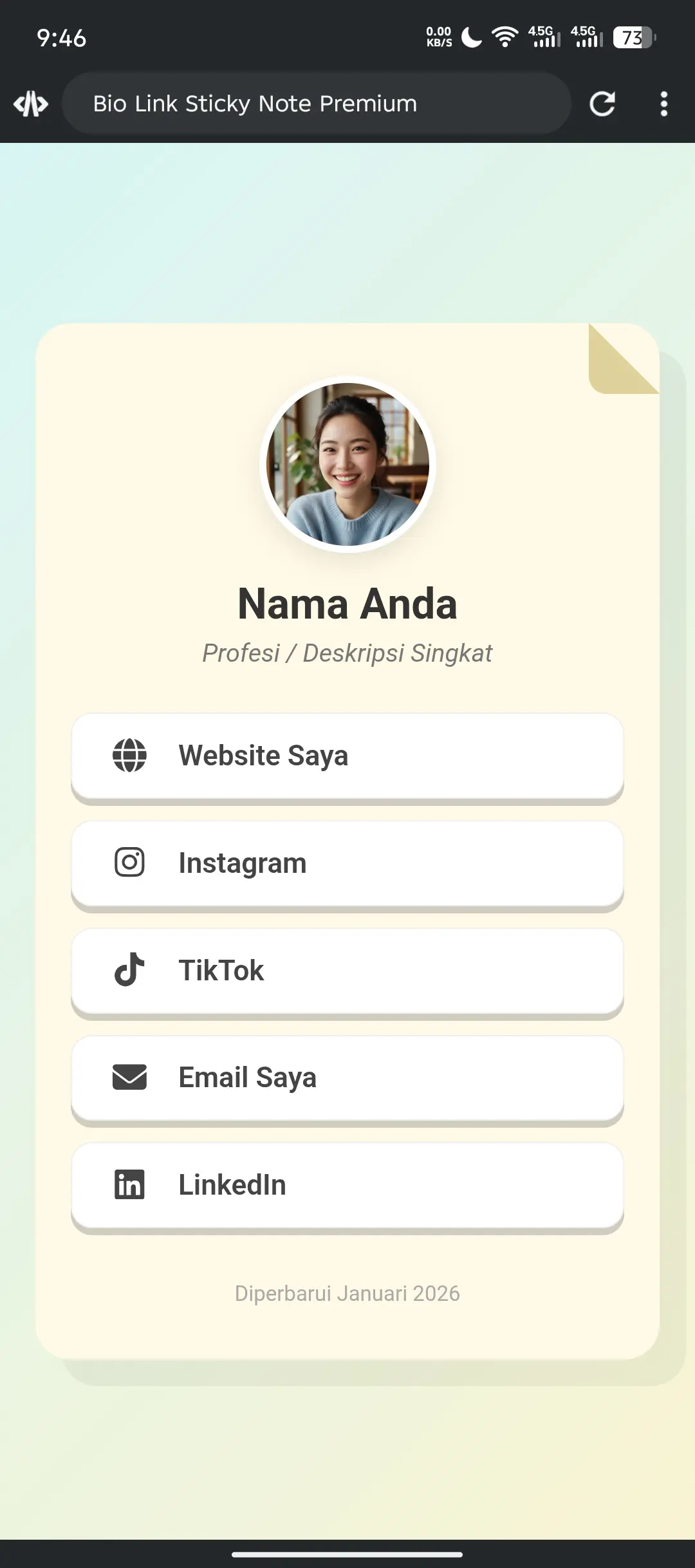Open the Website Saya link
Screen dimensions: 695x1568
point(347,756)
